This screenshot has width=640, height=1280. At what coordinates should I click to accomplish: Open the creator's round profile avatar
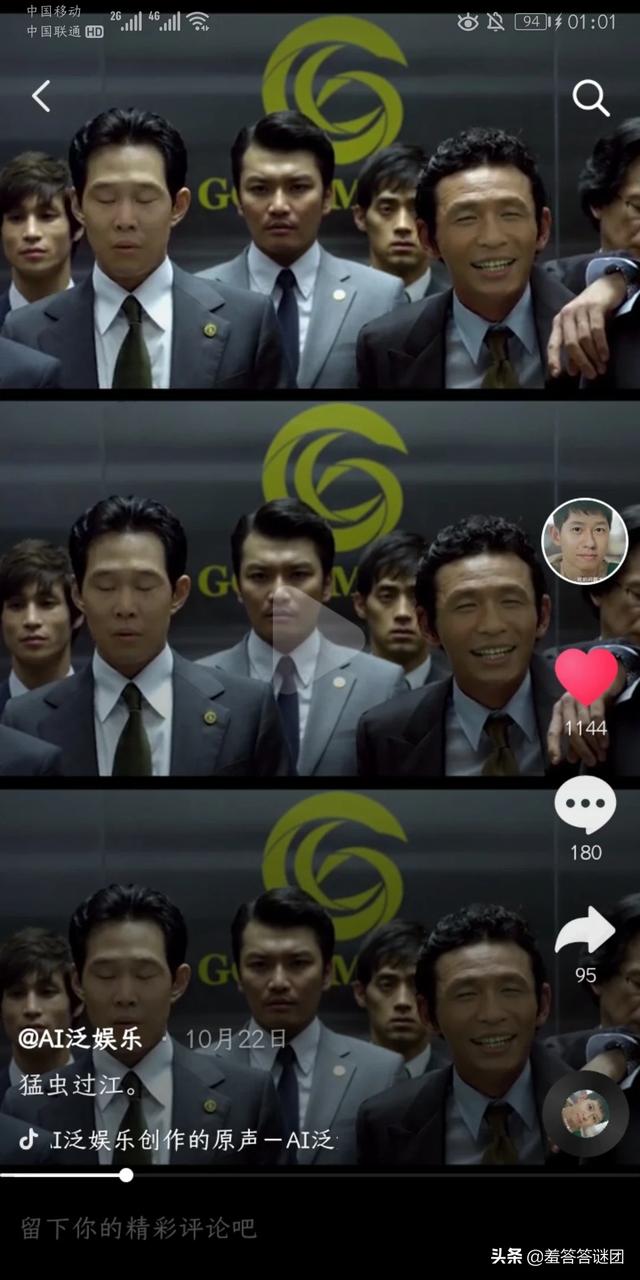click(584, 541)
